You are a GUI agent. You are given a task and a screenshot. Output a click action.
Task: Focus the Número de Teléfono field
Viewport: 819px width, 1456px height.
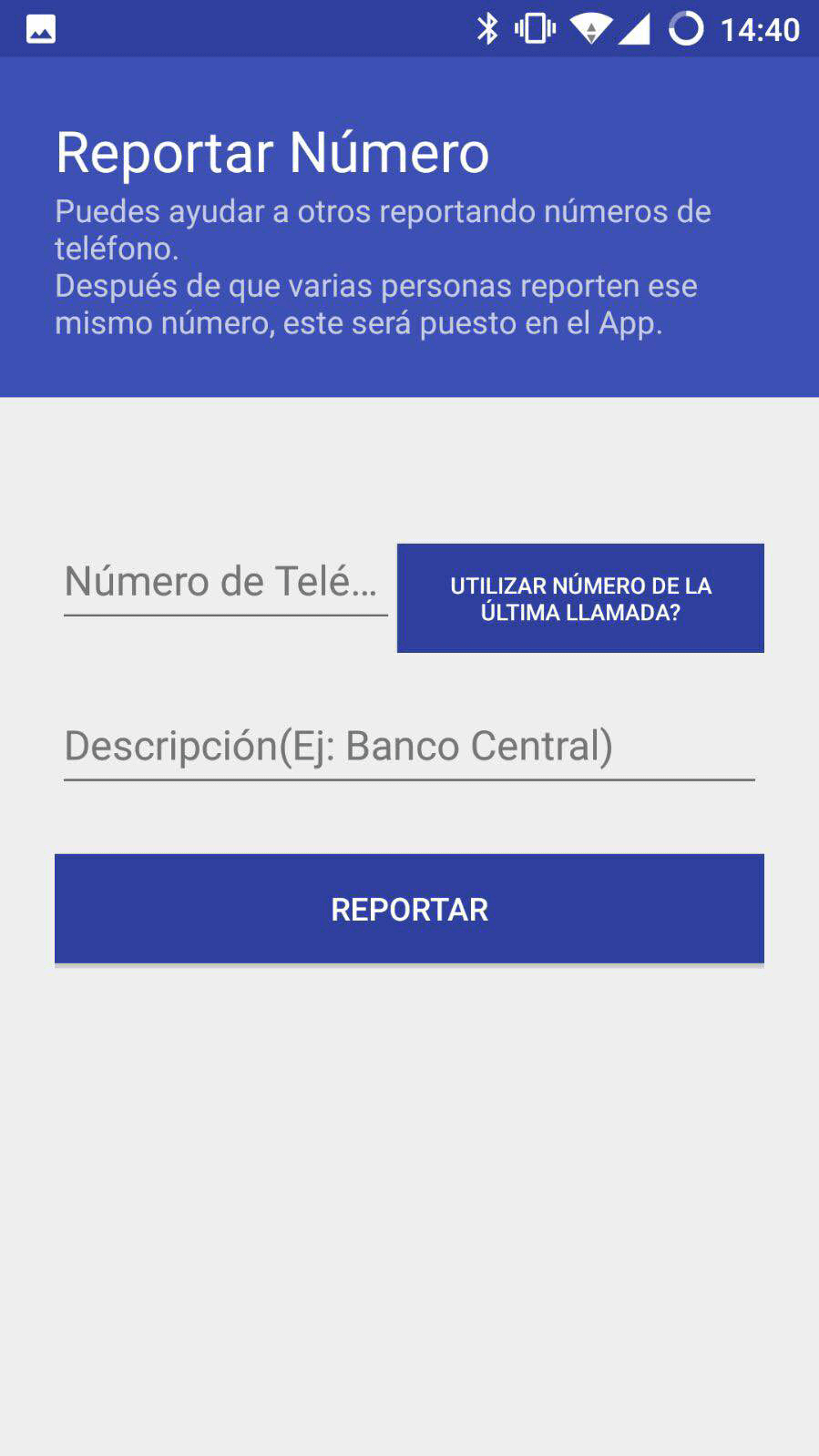tap(224, 582)
